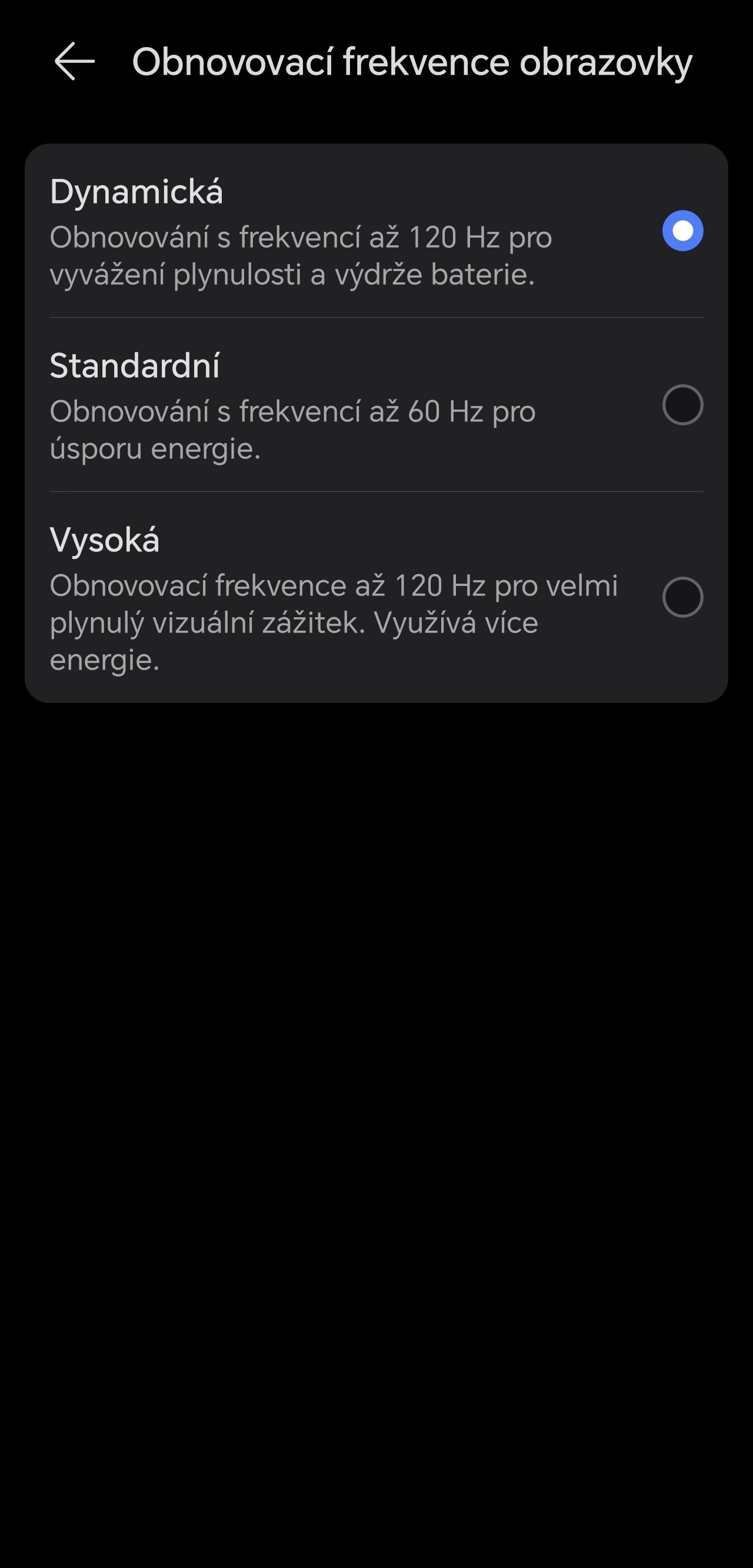Image resolution: width=753 pixels, height=1568 pixels.
Task: Click the Obnovovací frekvence obrazovky title
Action: pos(414,61)
